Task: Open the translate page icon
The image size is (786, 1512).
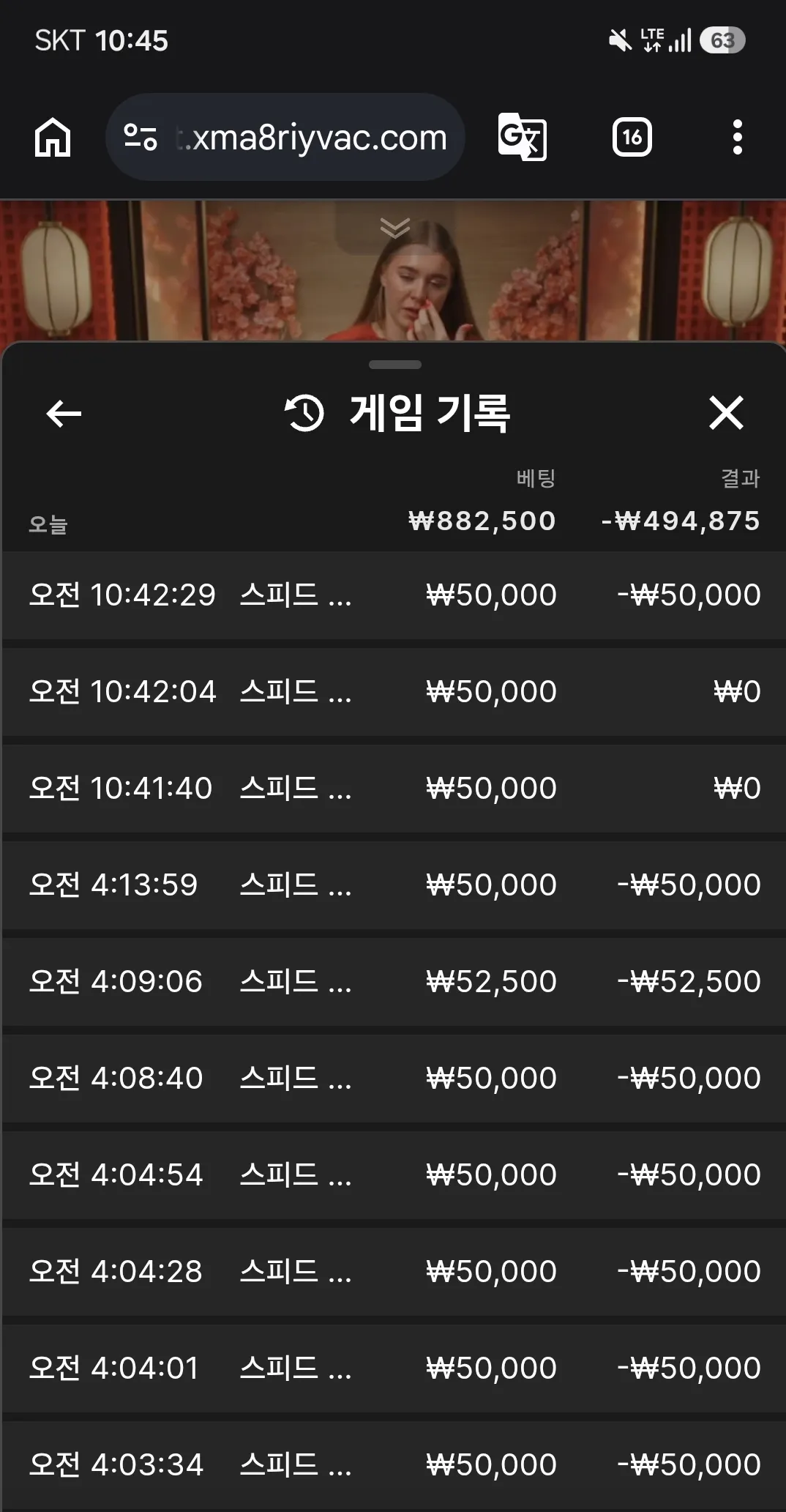Action: pos(522,137)
